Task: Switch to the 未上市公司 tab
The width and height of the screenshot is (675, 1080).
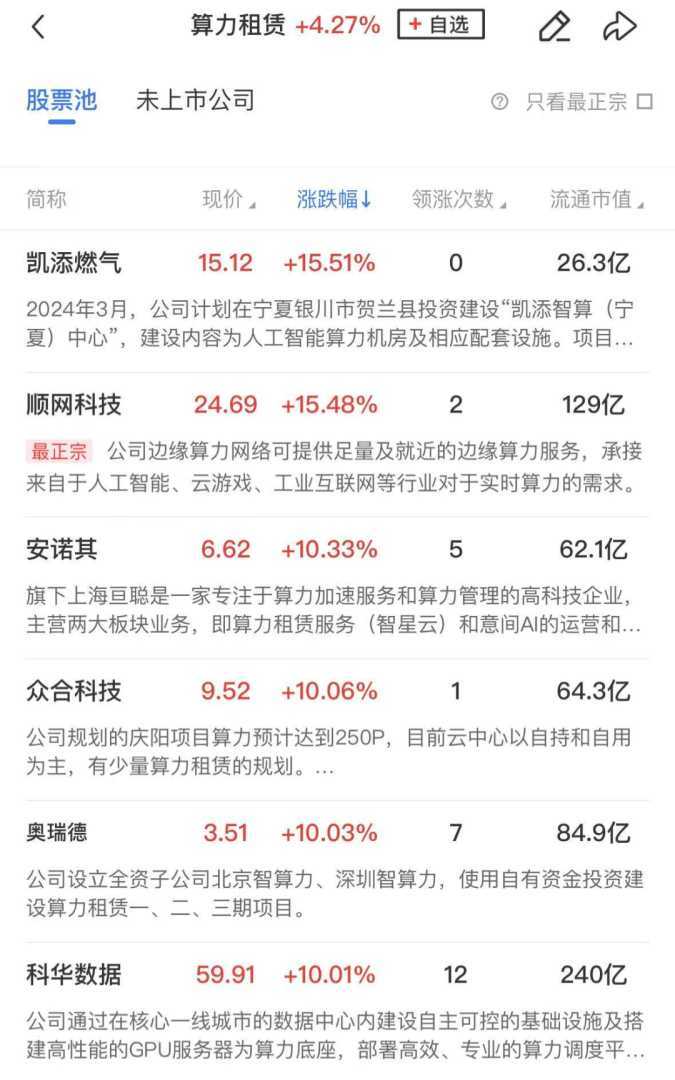Action: click(x=195, y=100)
